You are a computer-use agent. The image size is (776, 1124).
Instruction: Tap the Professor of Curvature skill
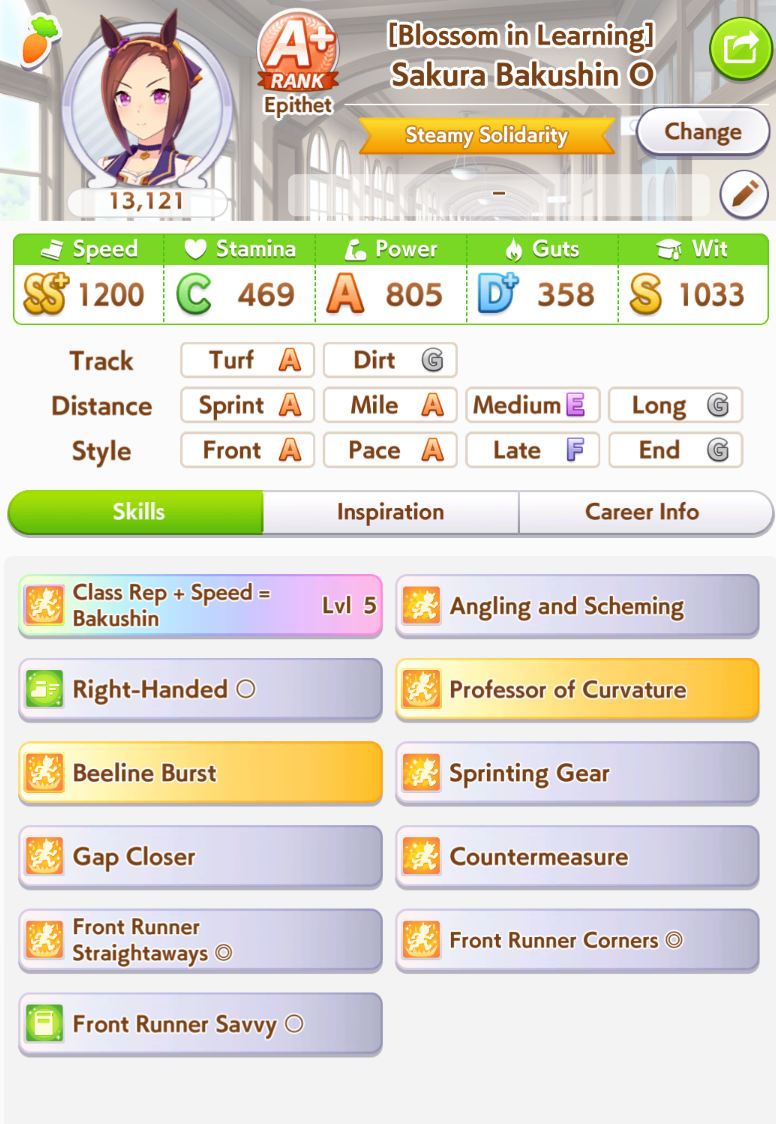tap(577, 690)
